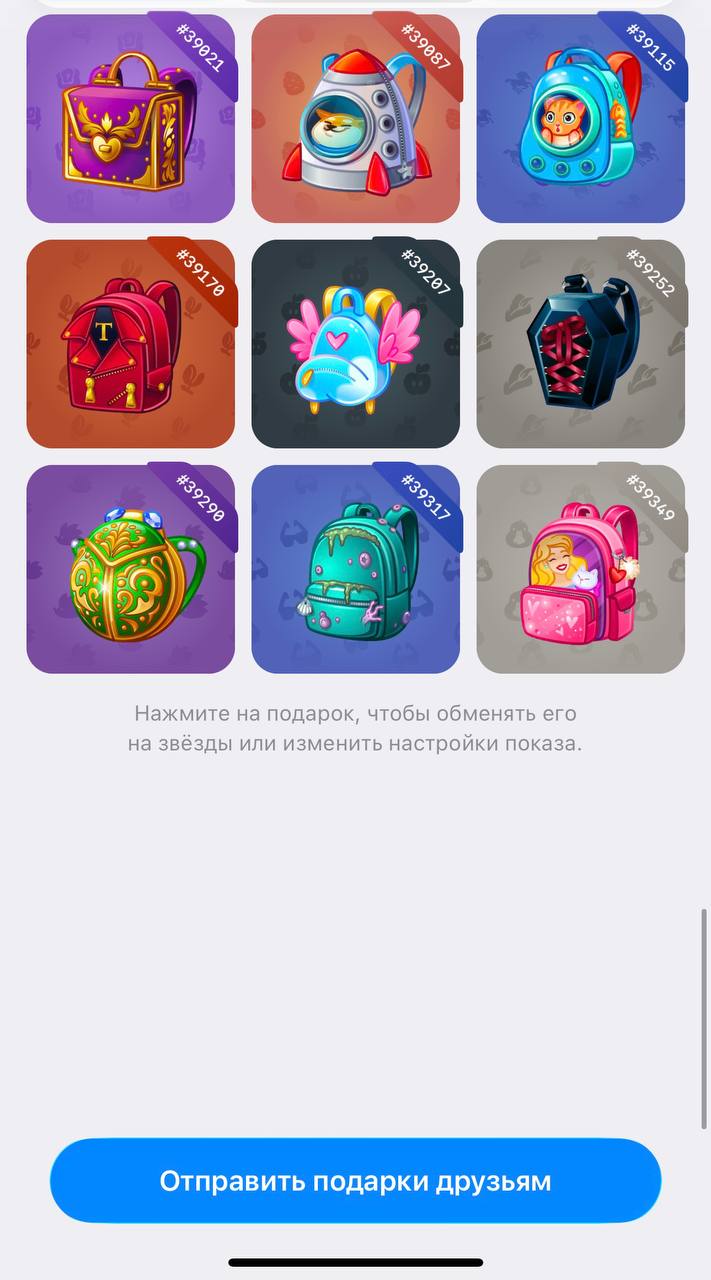This screenshot has height=1280, width=711.
Task: Open gift #39290 green ornate round bag
Action: click(130, 568)
